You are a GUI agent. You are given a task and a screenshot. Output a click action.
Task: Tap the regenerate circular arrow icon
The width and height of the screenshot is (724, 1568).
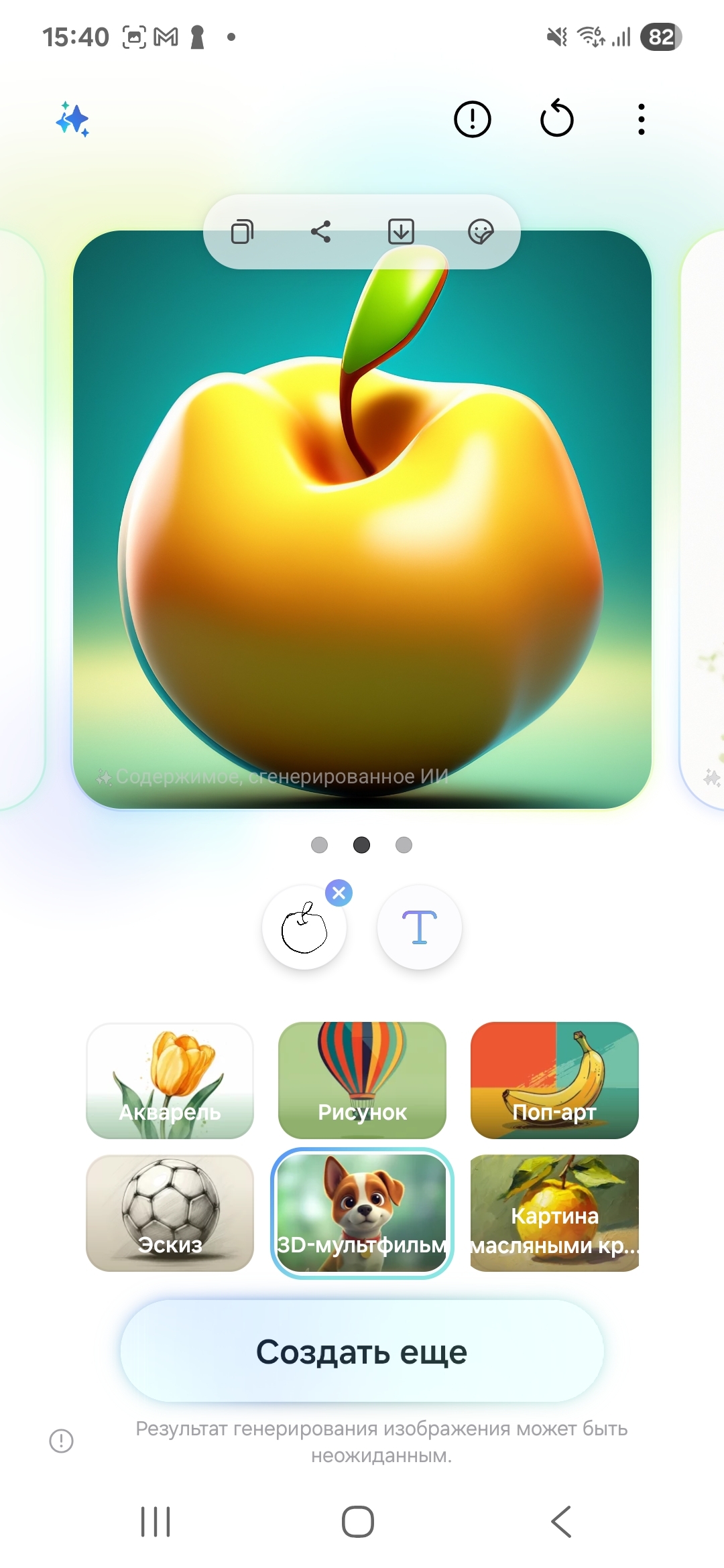click(556, 119)
